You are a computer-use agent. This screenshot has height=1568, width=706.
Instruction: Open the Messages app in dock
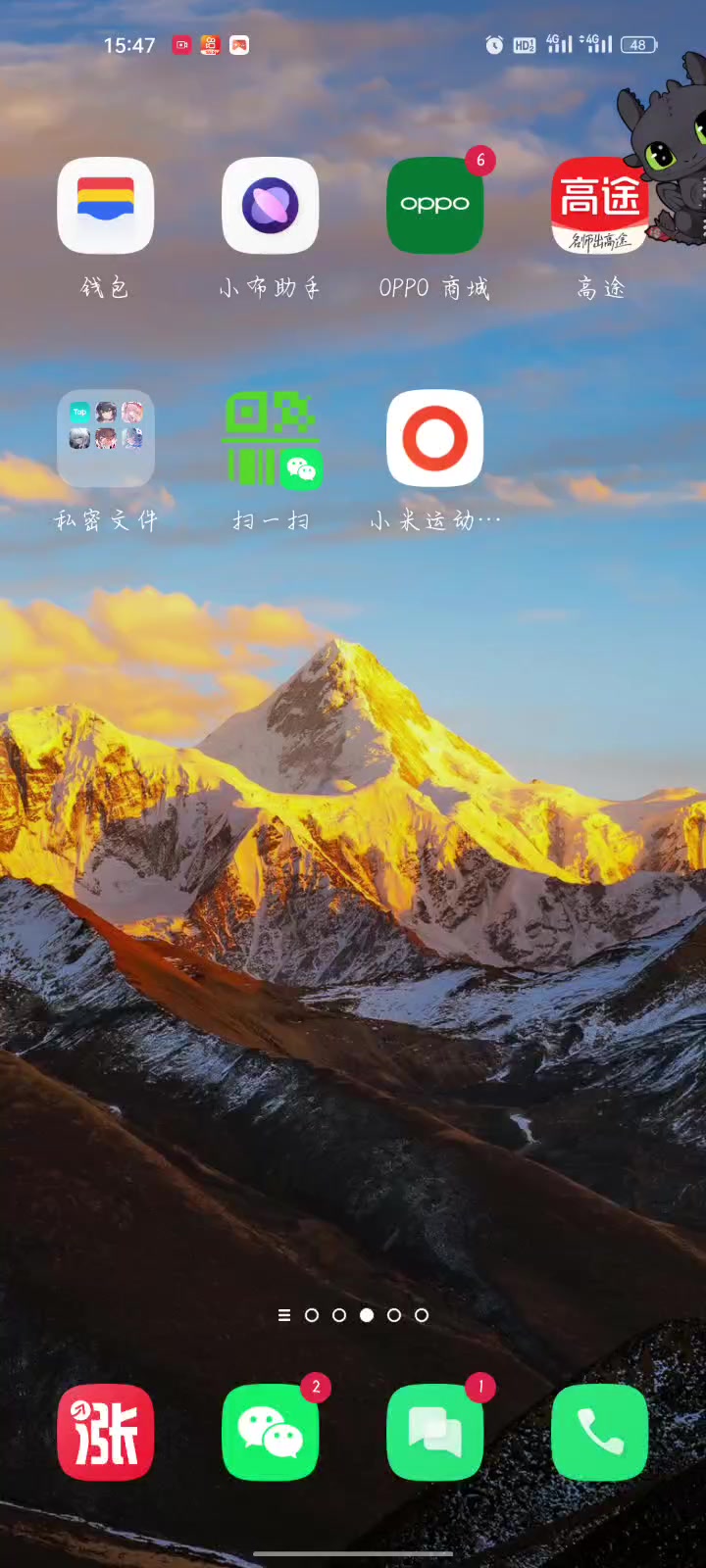point(435,1432)
